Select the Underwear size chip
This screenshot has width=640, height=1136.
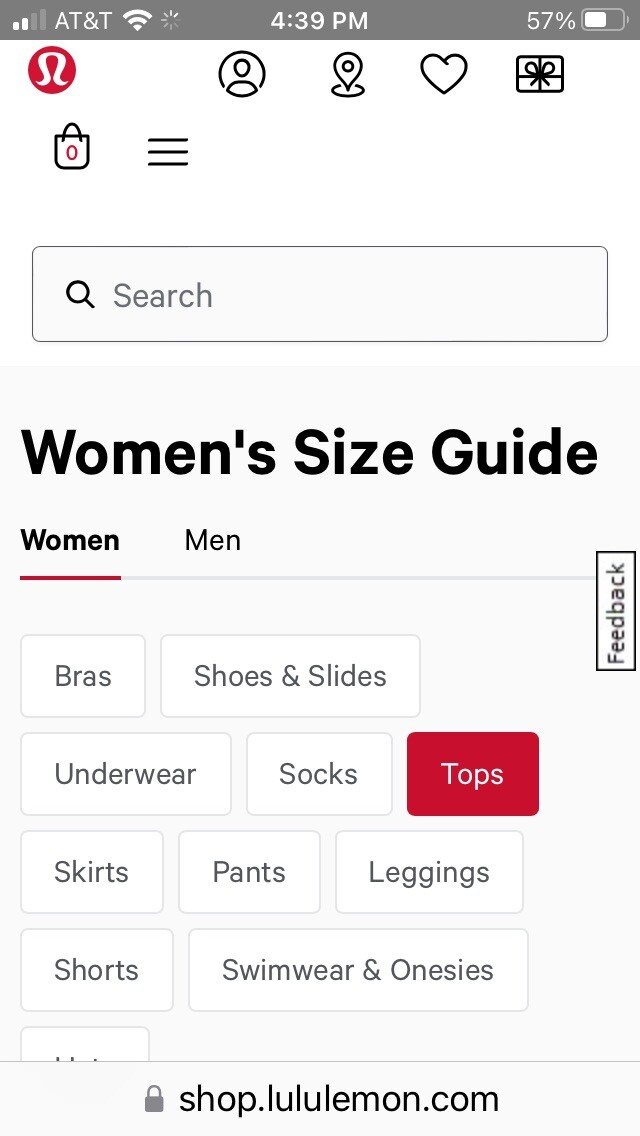click(126, 774)
